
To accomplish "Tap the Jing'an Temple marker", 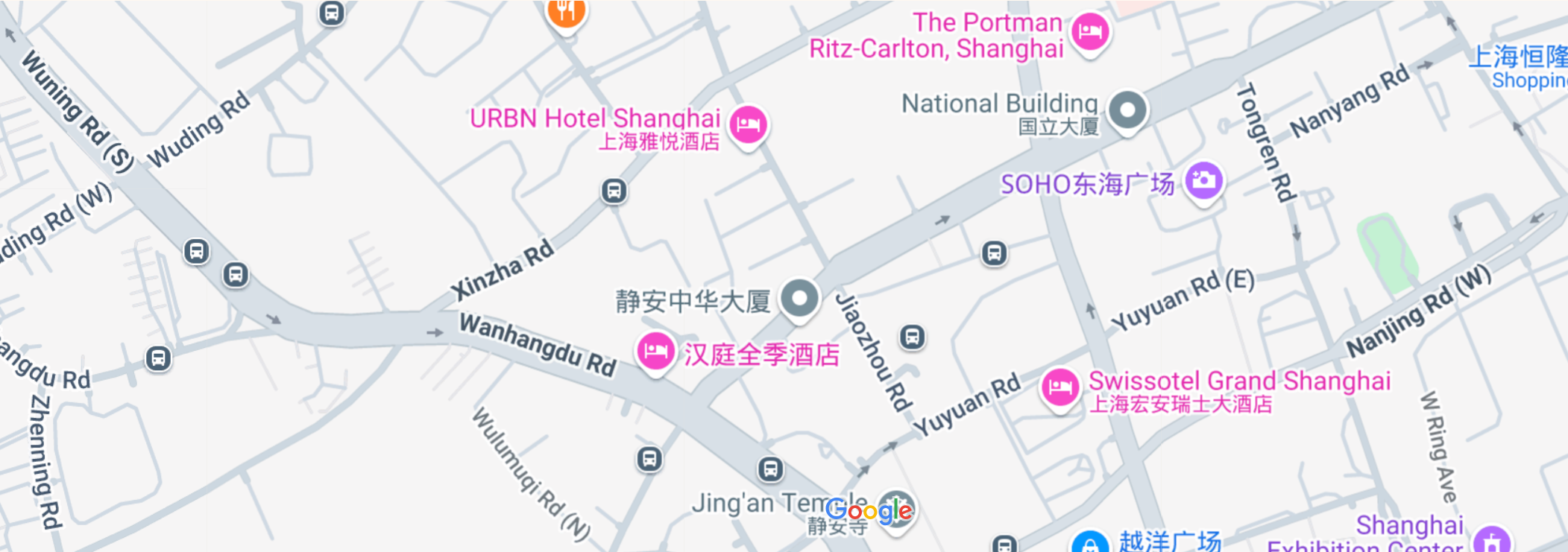I will coord(895,510).
